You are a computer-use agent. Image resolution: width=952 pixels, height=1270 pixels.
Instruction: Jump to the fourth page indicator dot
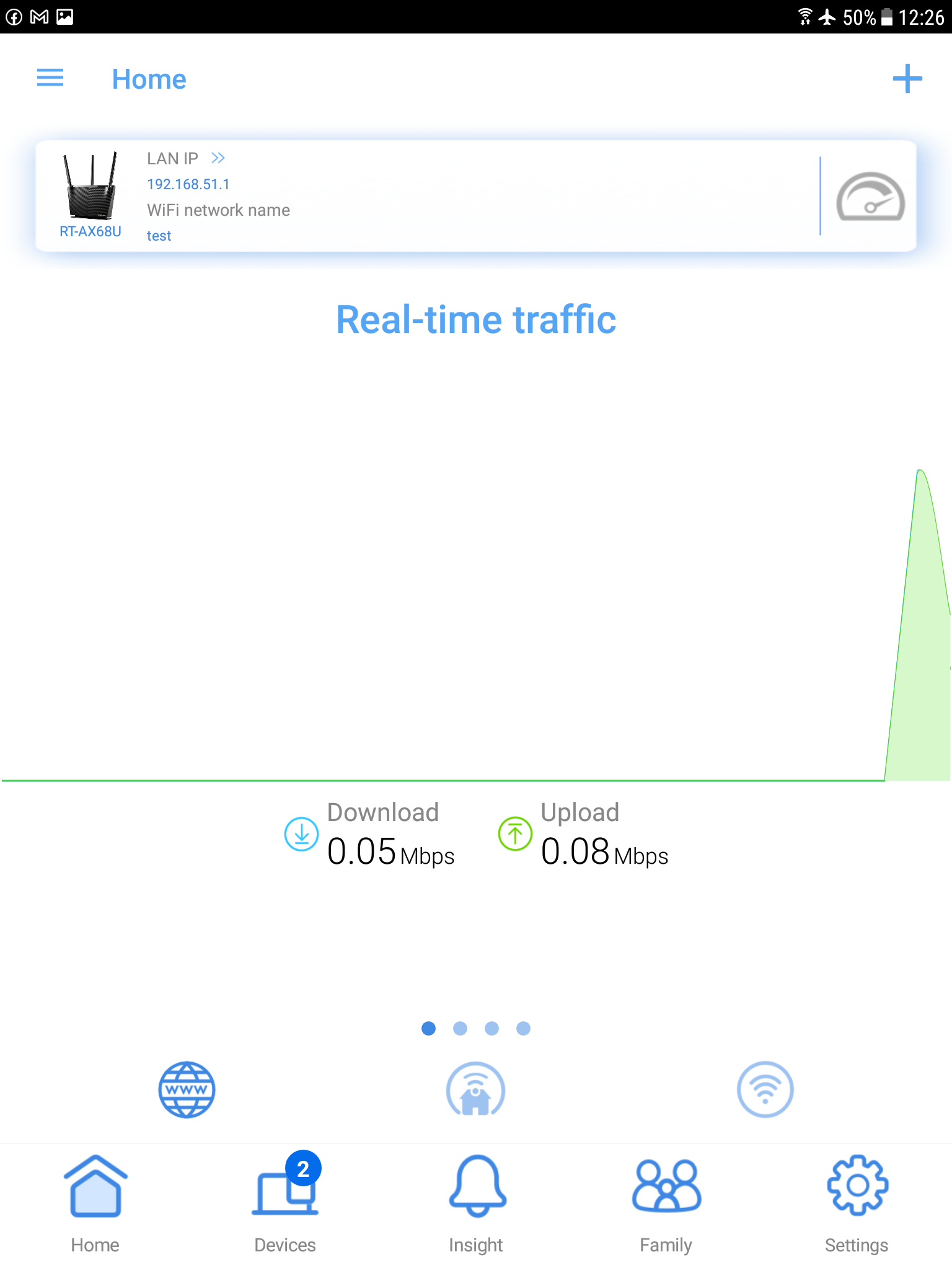(523, 1029)
